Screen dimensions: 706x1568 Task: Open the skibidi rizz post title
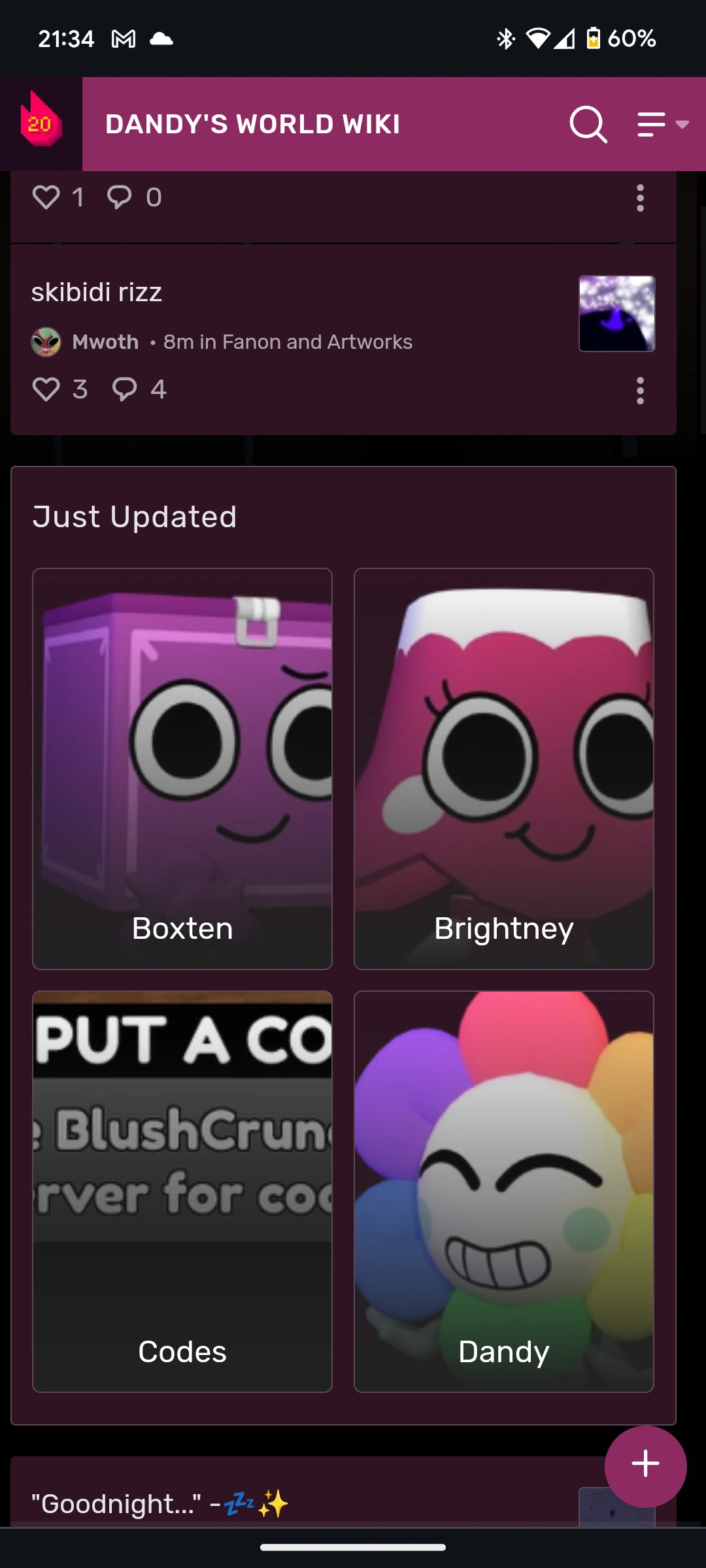[97, 293]
